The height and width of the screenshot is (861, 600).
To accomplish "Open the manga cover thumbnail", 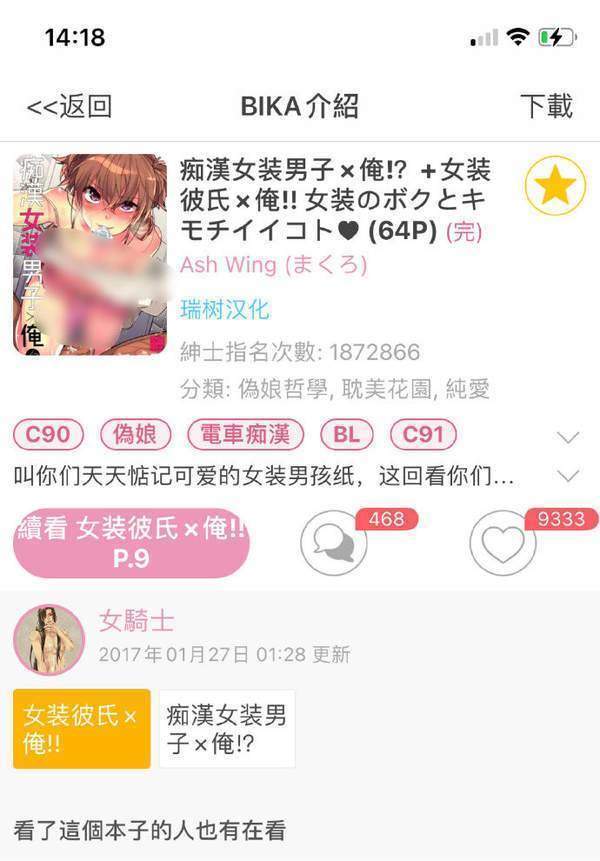I will tap(90, 254).
